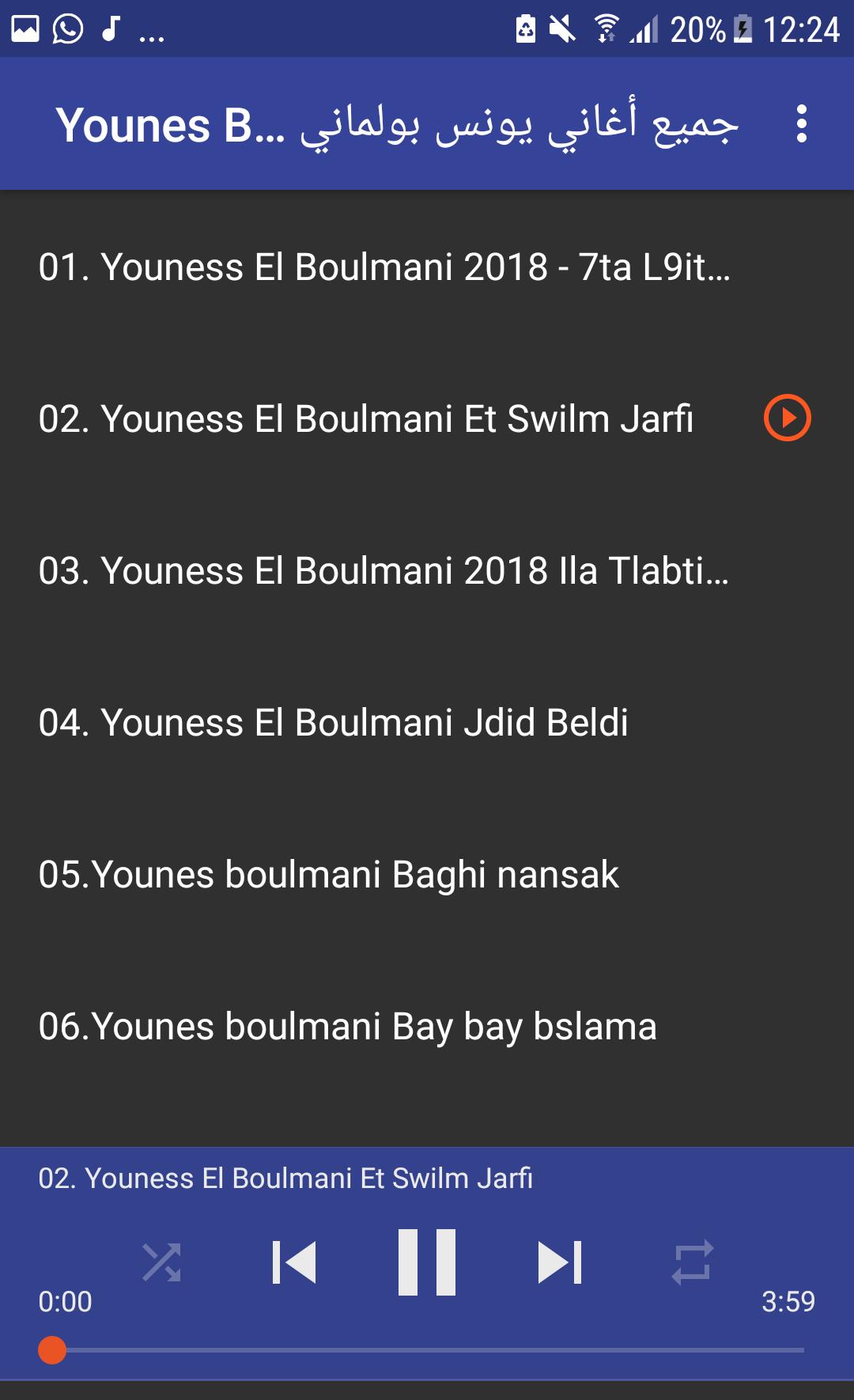
Task: Skip to the previous track
Action: 294,1262
